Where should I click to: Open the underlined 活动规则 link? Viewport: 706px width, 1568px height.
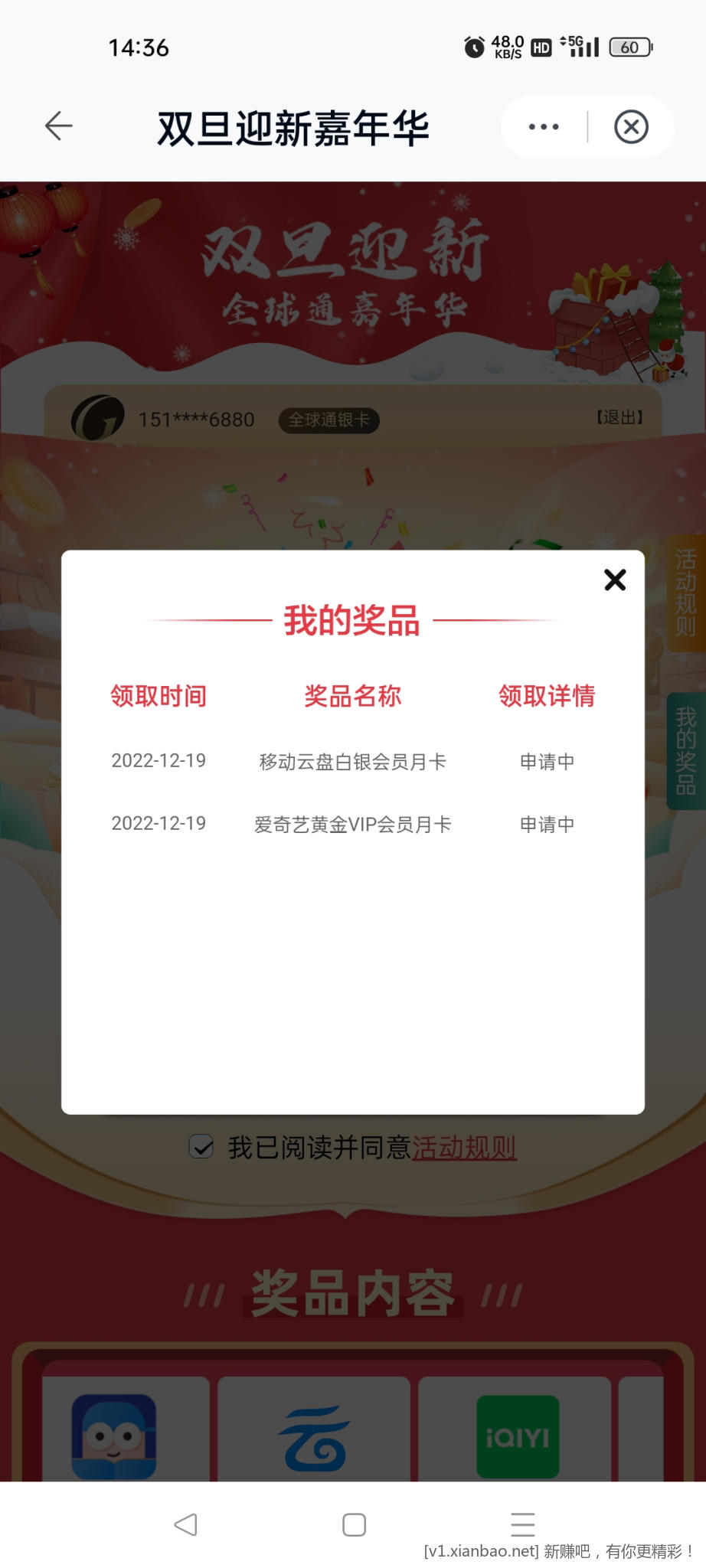(x=464, y=1148)
